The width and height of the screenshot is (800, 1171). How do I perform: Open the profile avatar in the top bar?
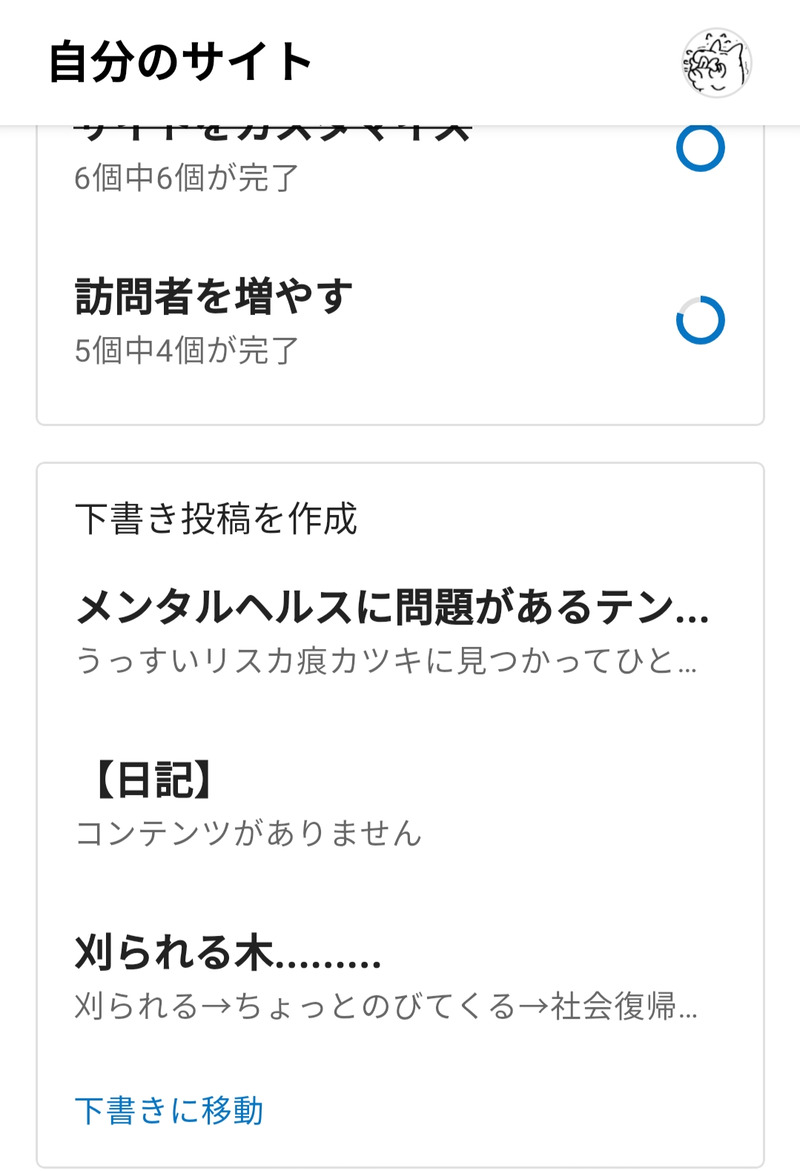point(716,63)
